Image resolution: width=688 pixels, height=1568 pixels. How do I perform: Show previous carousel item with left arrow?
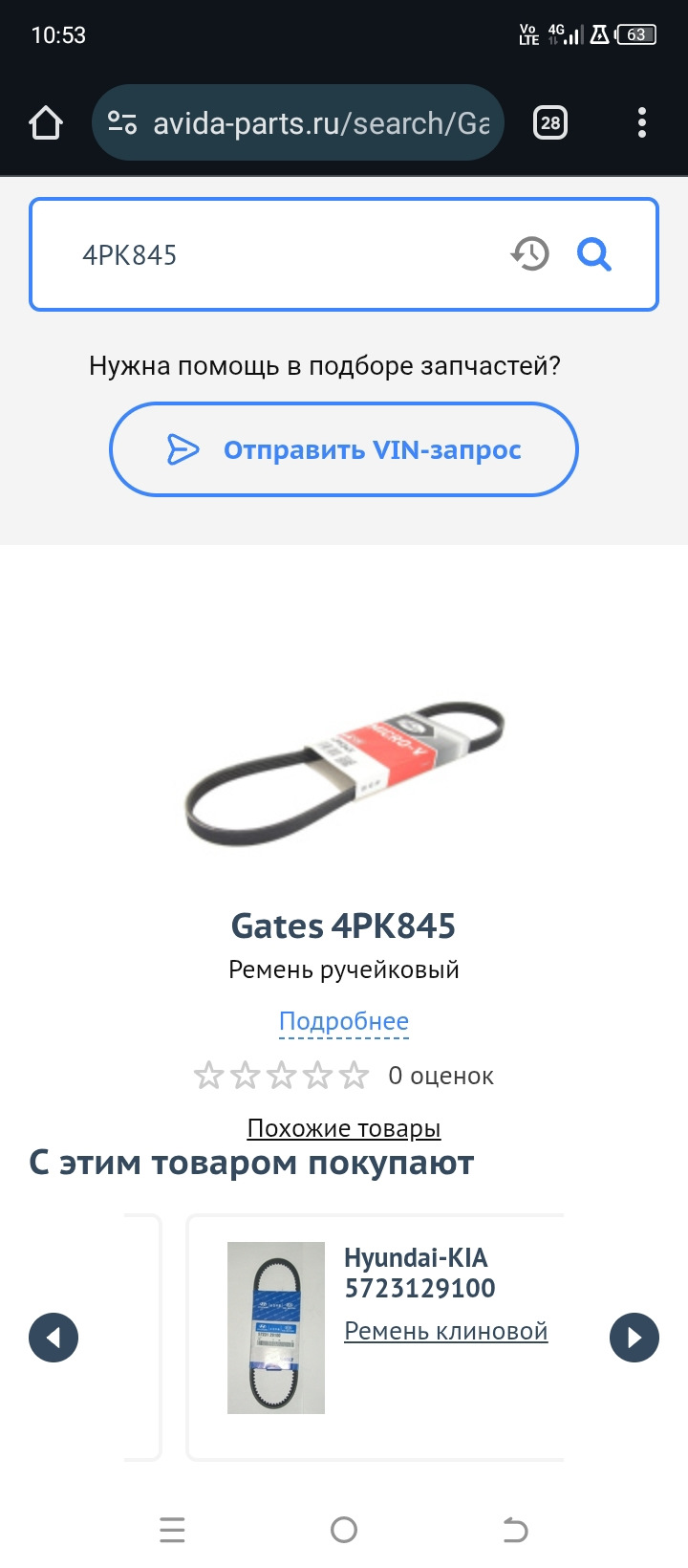point(54,1337)
